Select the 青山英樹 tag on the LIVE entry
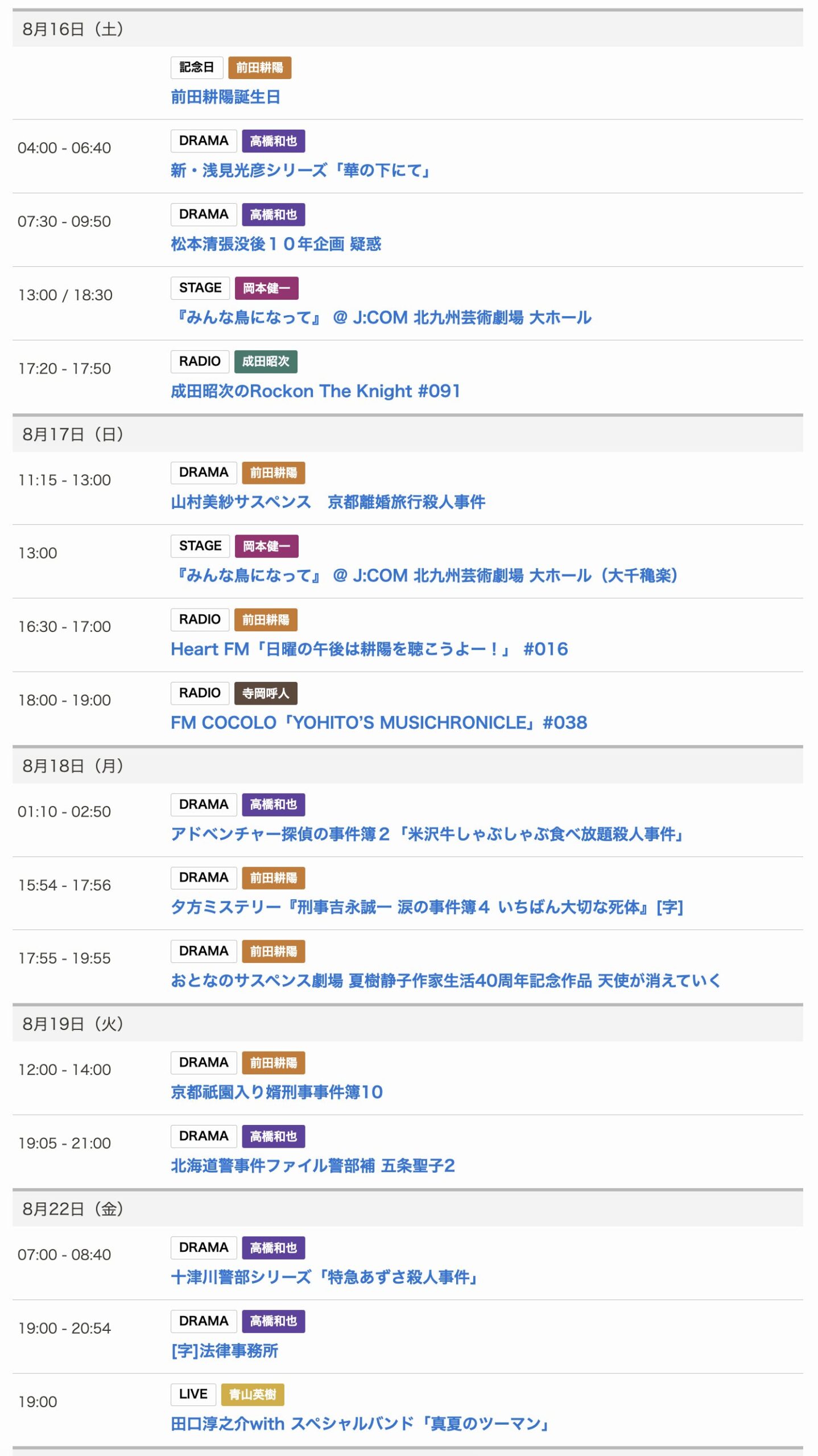This screenshot has width=818, height=1456. coord(253,1395)
